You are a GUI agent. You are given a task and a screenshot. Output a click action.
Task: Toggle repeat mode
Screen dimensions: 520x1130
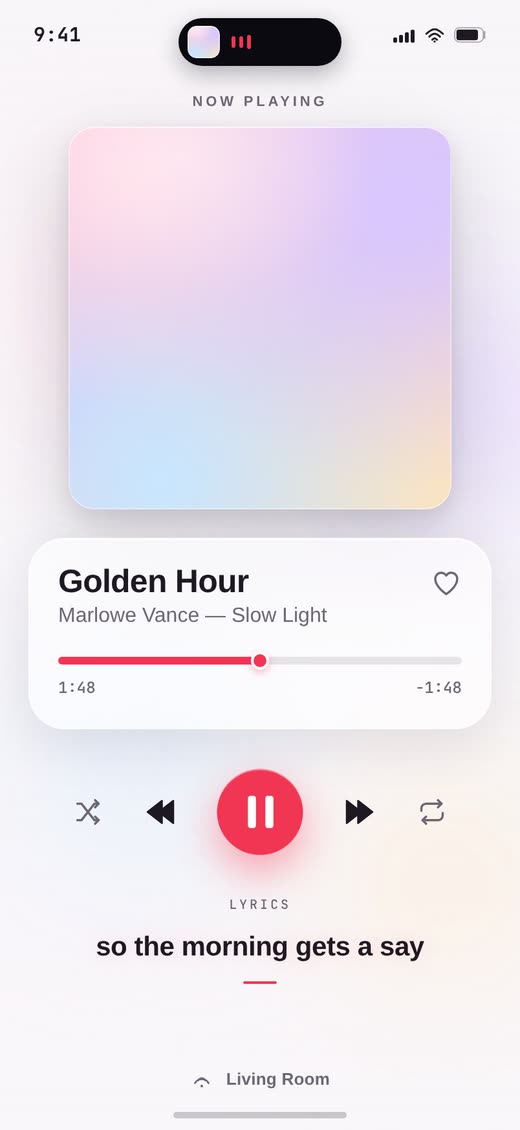click(432, 812)
